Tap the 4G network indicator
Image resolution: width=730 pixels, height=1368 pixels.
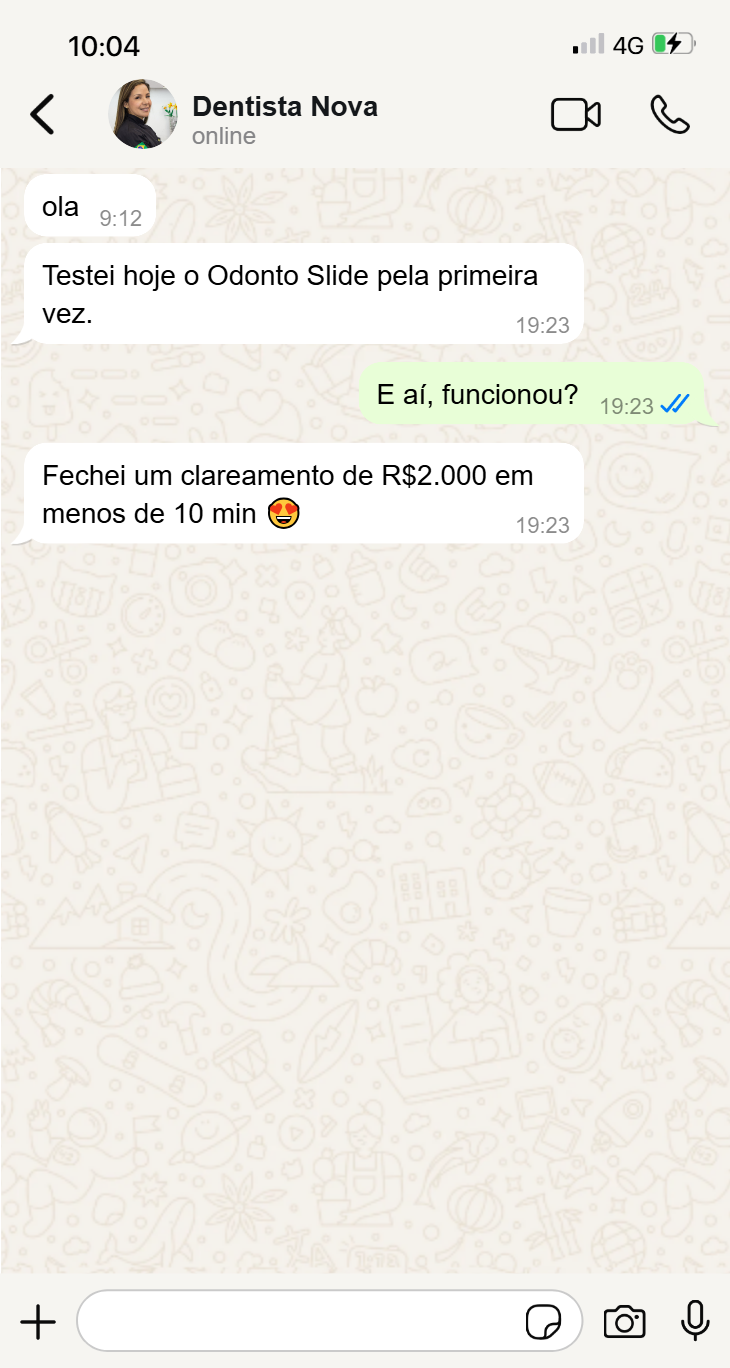tap(630, 45)
